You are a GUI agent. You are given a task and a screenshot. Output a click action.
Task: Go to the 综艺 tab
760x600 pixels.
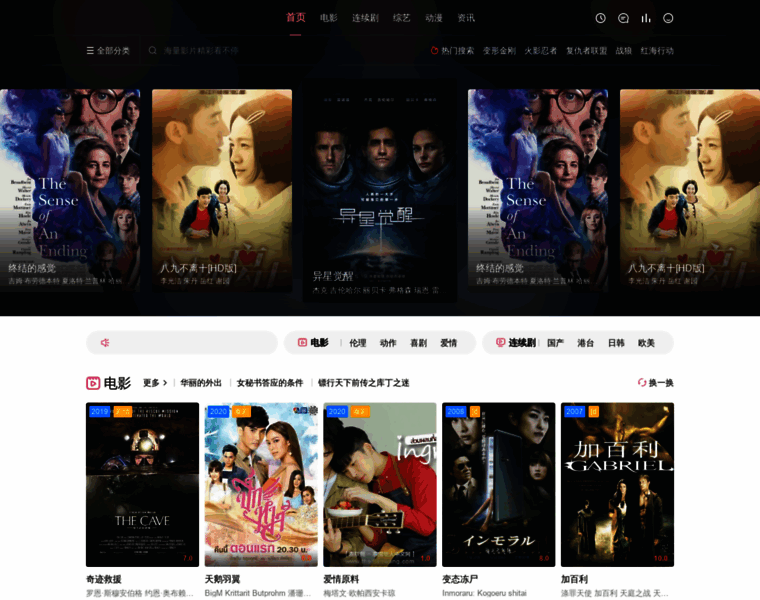[x=401, y=18]
